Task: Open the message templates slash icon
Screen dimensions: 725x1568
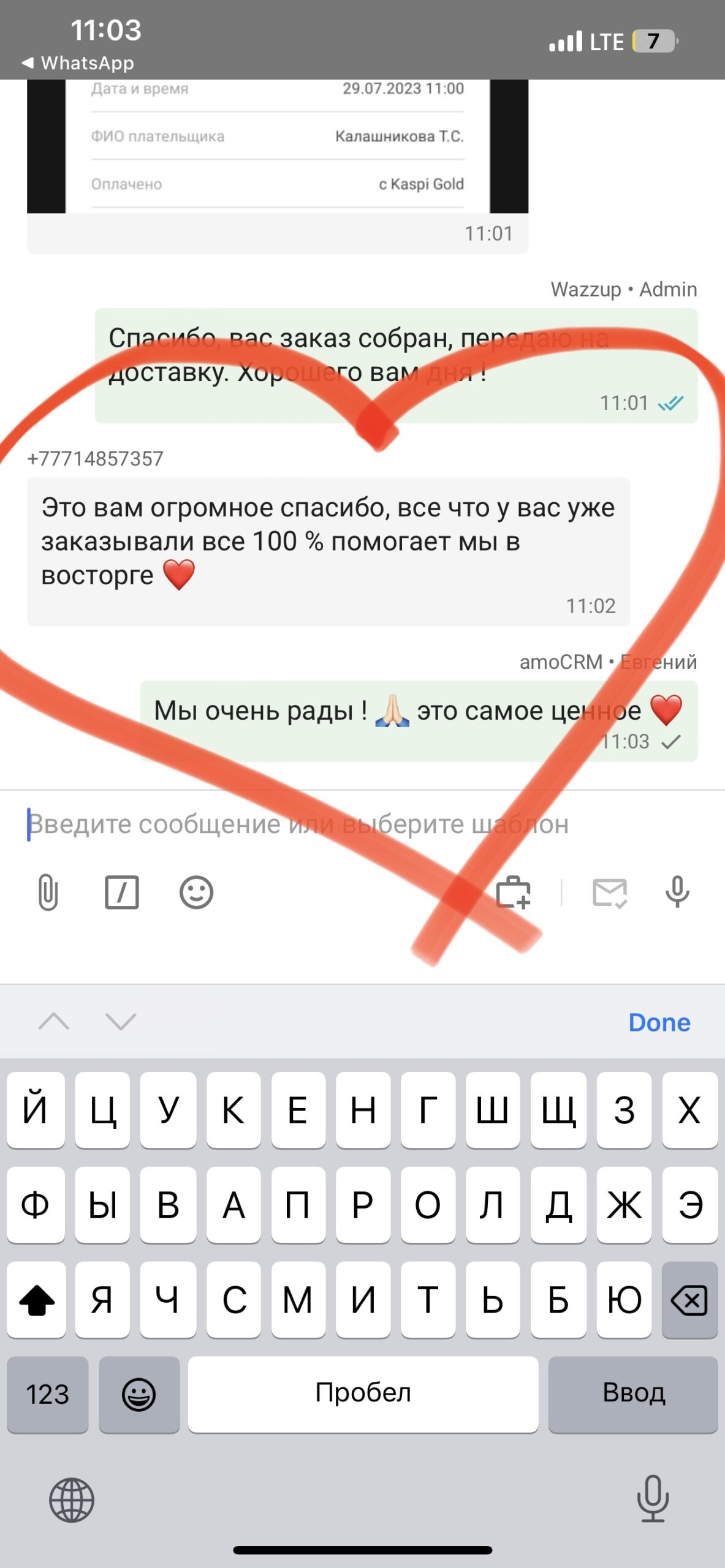Action: [x=122, y=892]
